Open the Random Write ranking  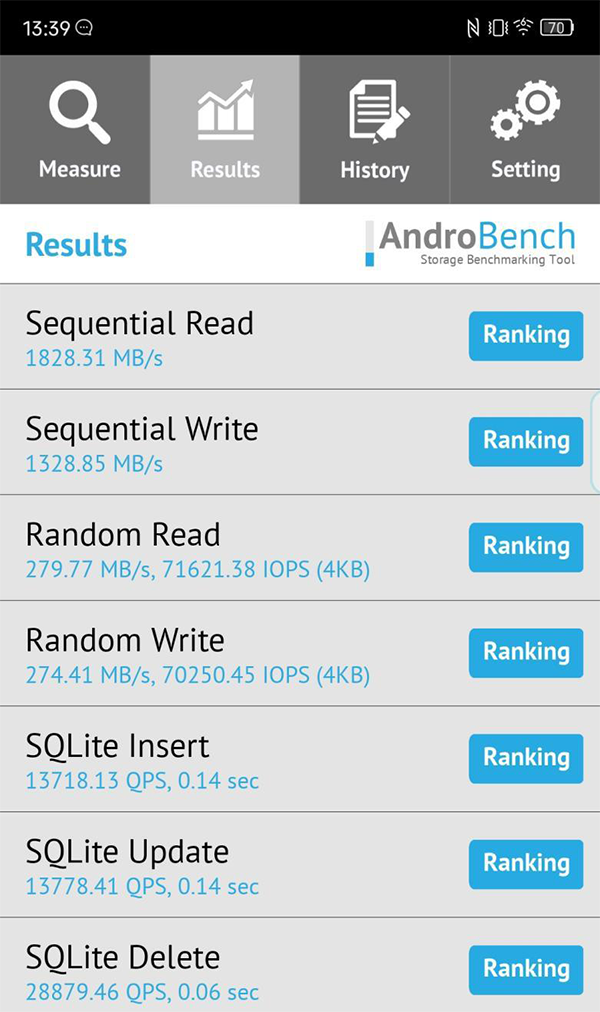coord(526,653)
